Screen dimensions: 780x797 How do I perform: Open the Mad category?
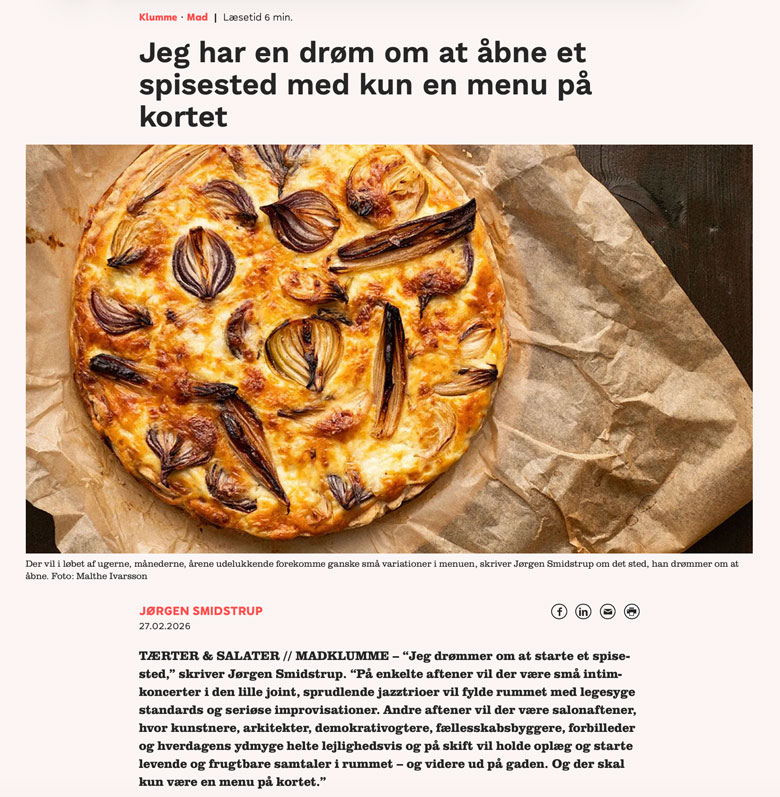coord(197,17)
